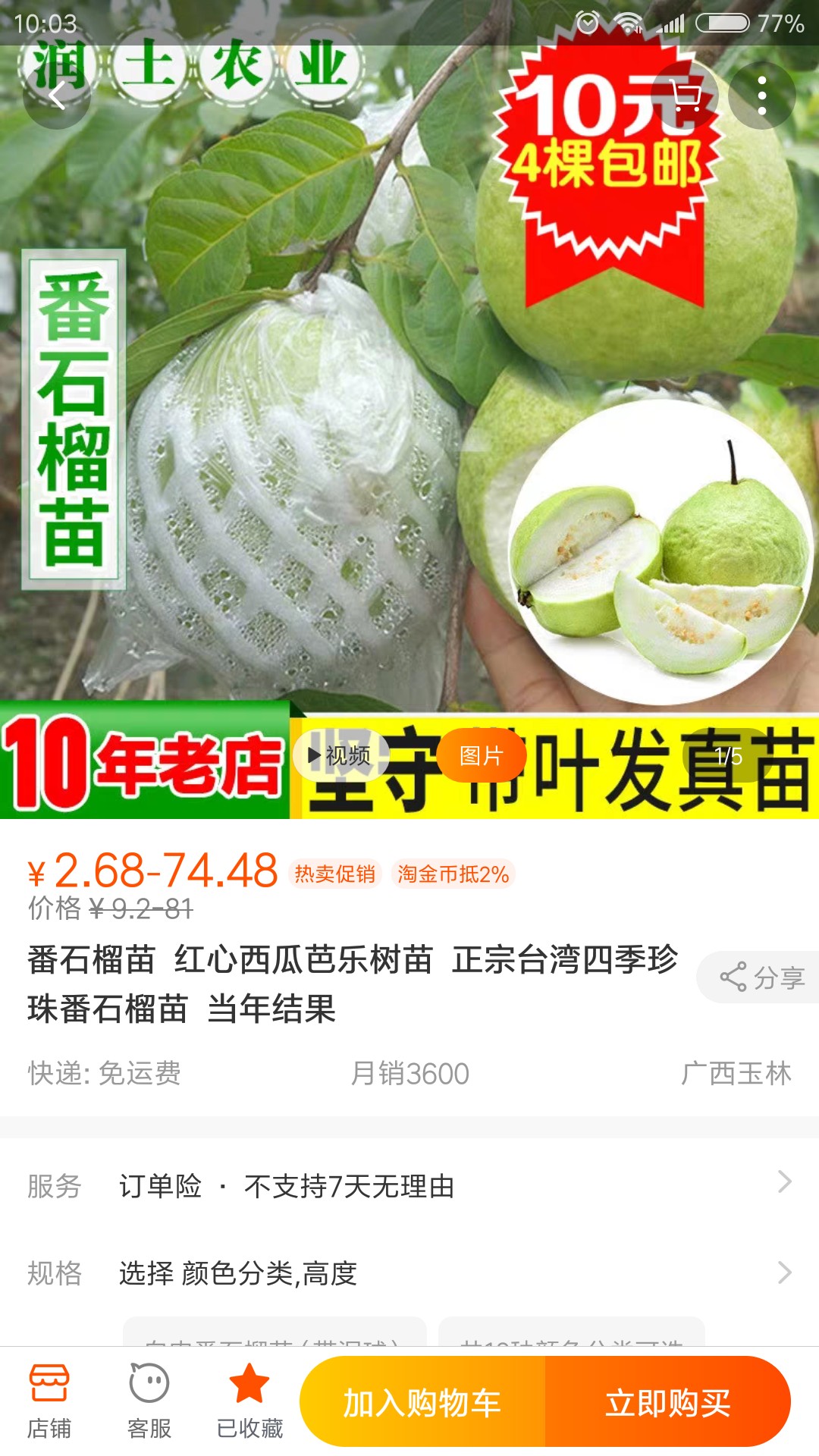The width and height of the screenshot is (819, 1456).
Task: Open the 服务 details row
Action: (x=409, y=1185)
